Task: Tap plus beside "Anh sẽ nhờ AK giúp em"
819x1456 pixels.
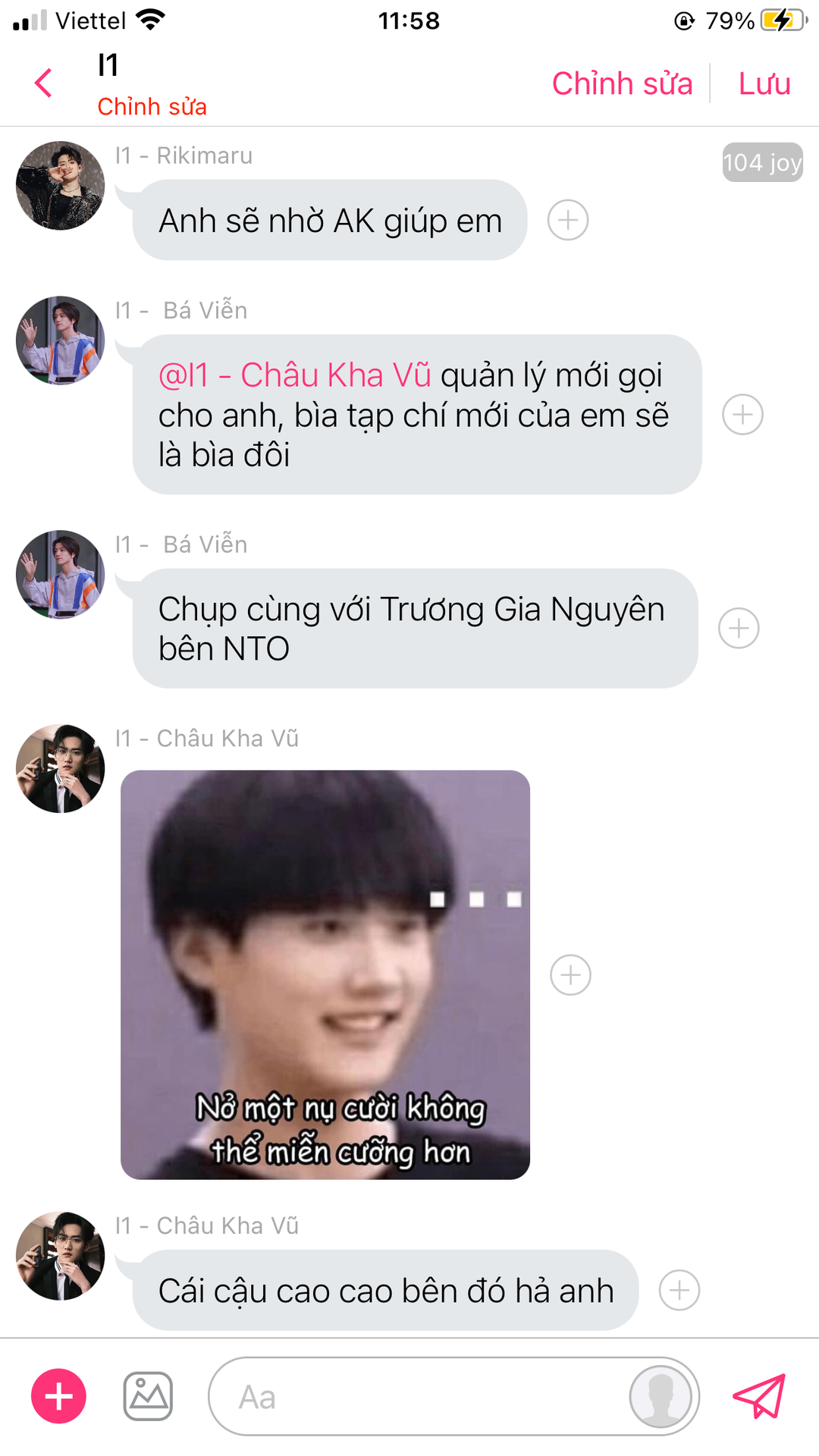Action: (x=568, y=220)
